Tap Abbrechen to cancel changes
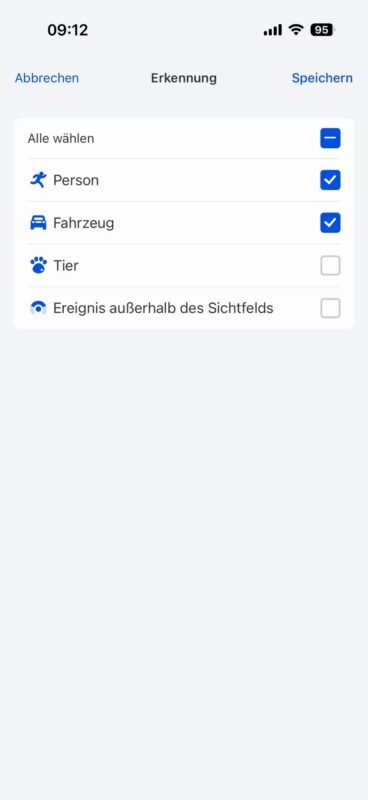Viewport: 368px width, 800px height. coord(47,78)
